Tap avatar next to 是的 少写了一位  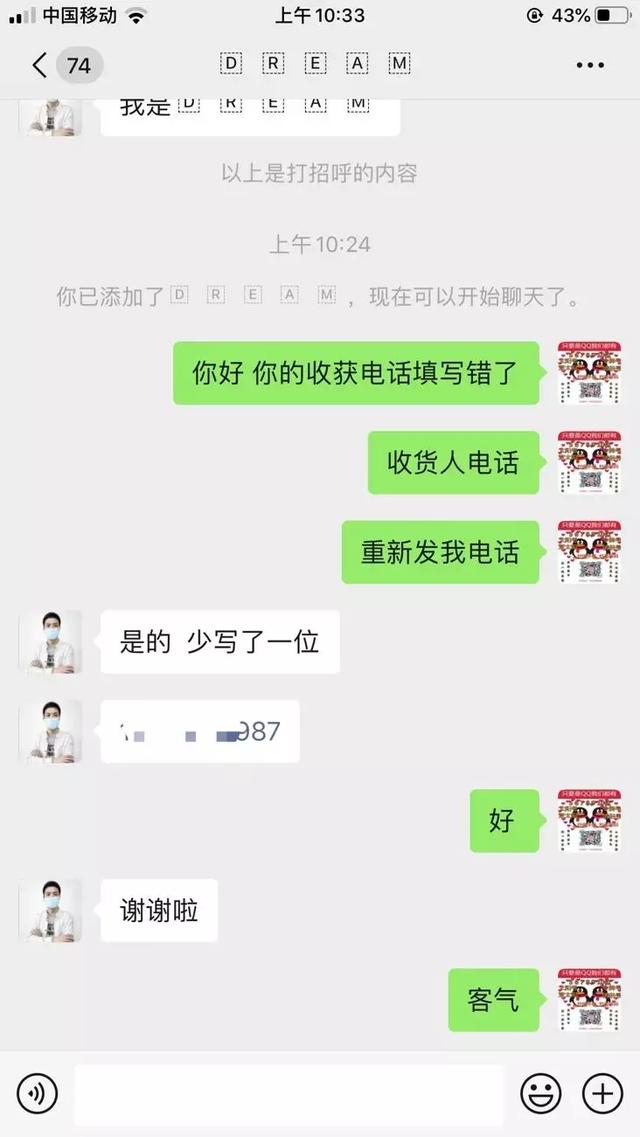pos(50,642)
